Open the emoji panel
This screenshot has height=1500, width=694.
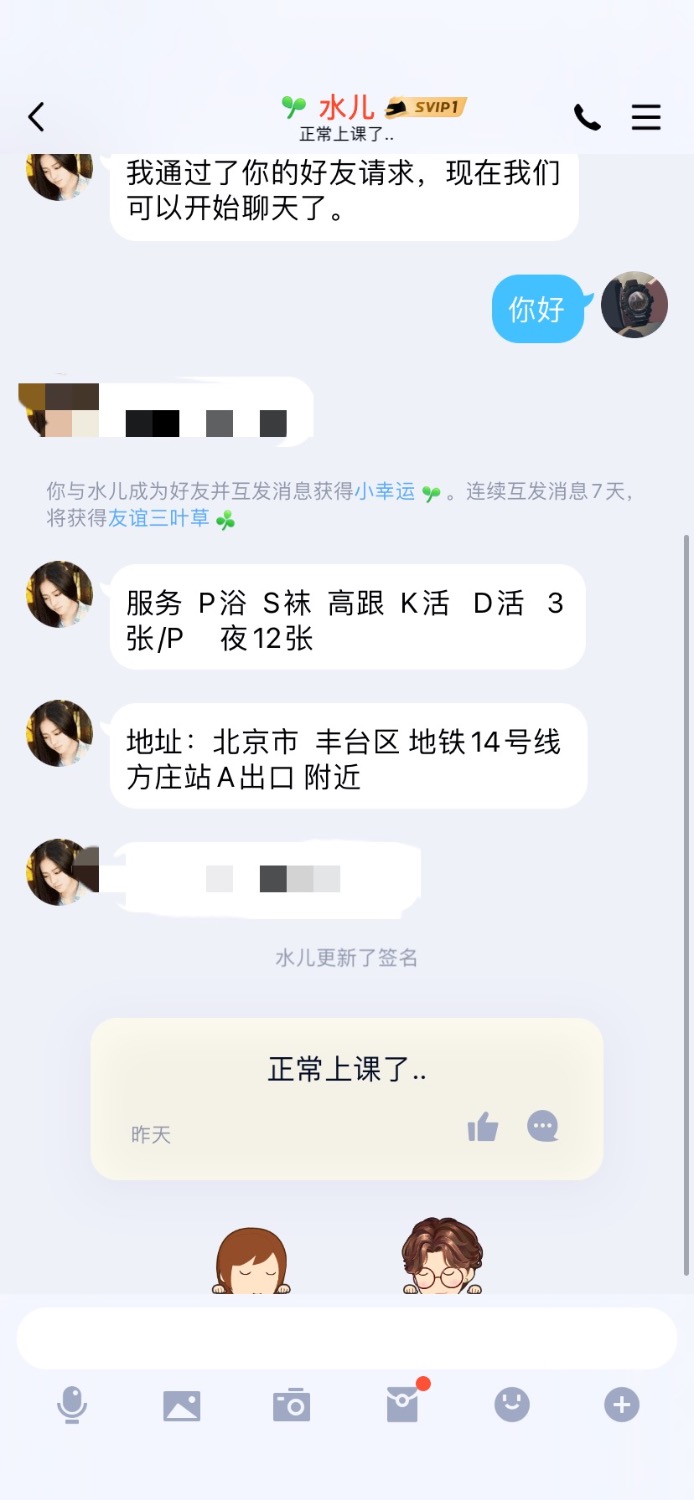[512, 1405]
